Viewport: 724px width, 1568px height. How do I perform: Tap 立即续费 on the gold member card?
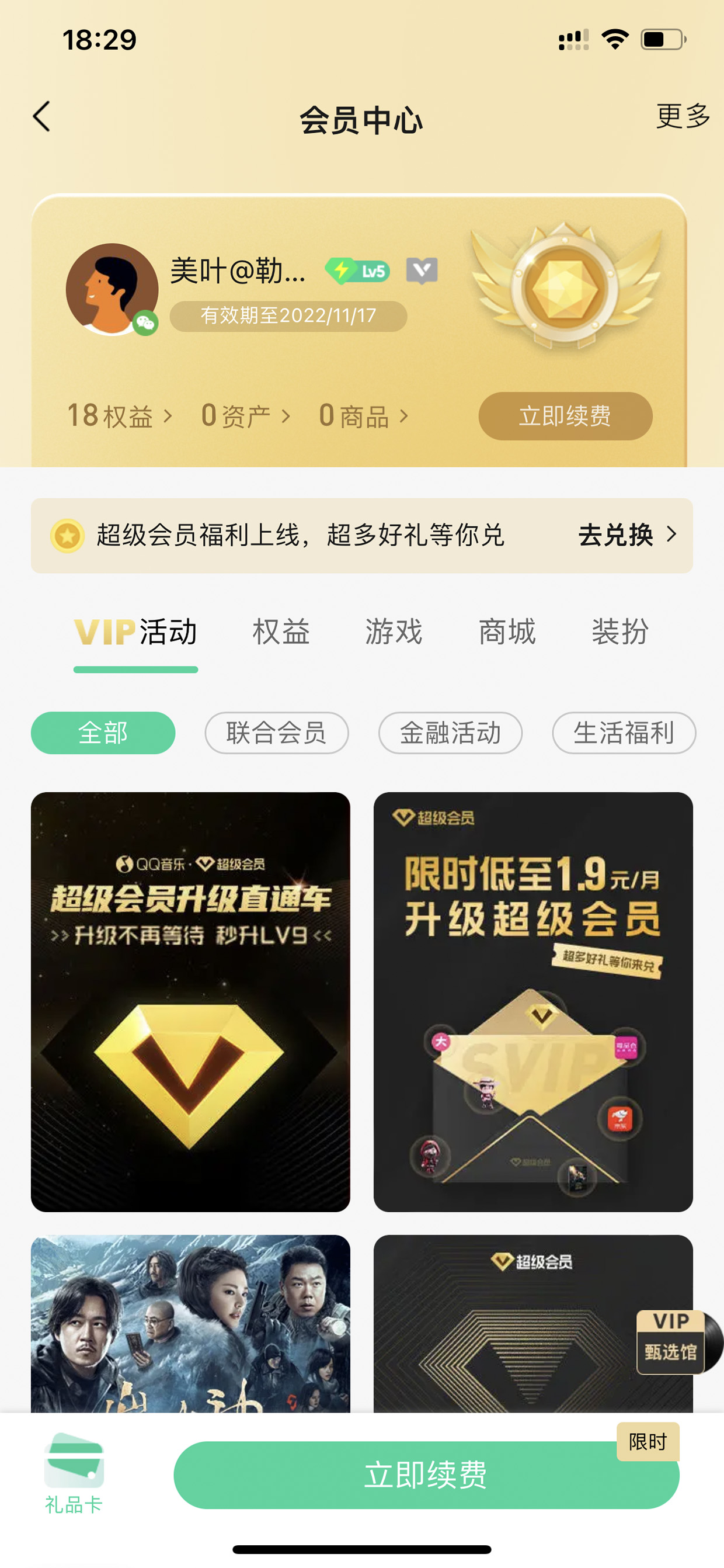pos(565,417)
